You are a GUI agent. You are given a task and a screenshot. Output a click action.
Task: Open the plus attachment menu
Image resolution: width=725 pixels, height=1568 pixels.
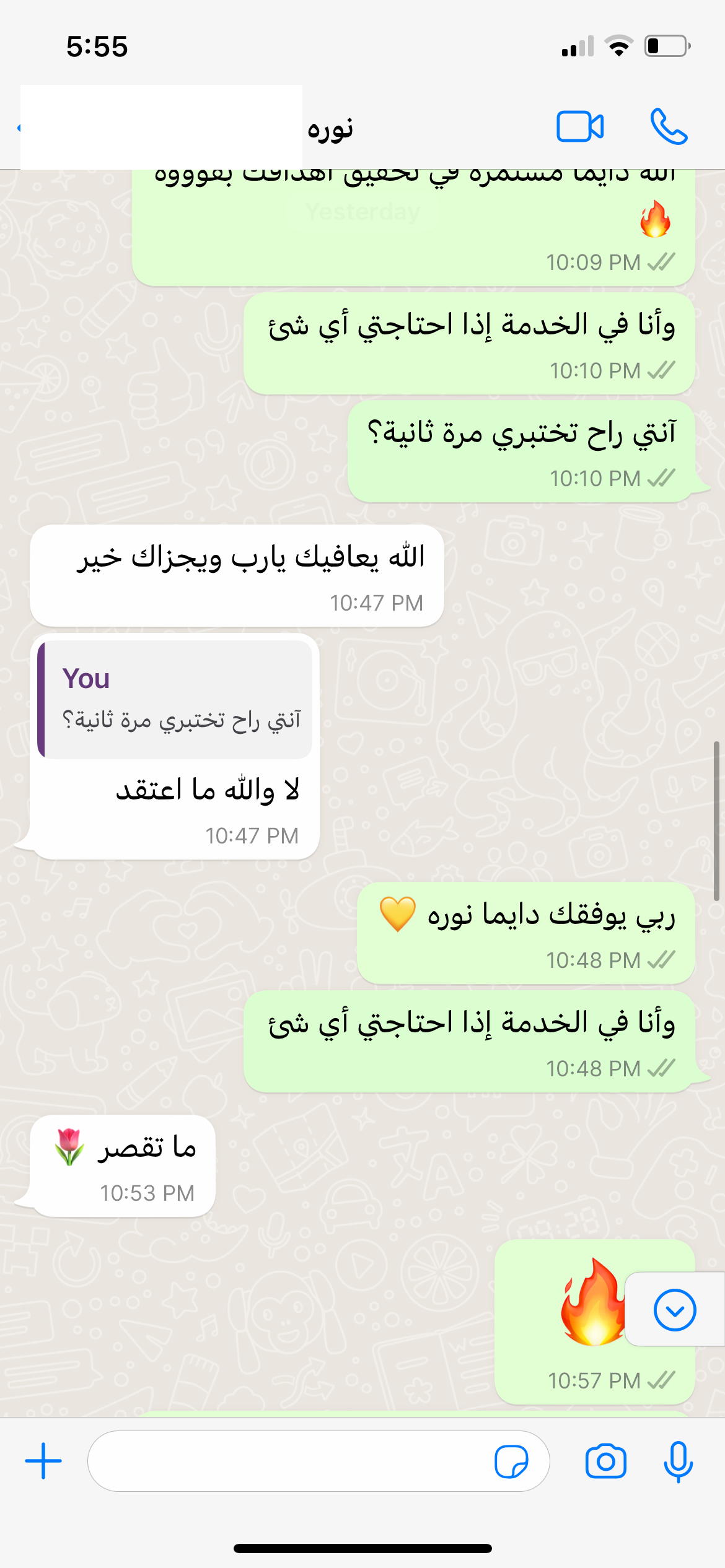pyautogui.click(x=43, y=1461)
